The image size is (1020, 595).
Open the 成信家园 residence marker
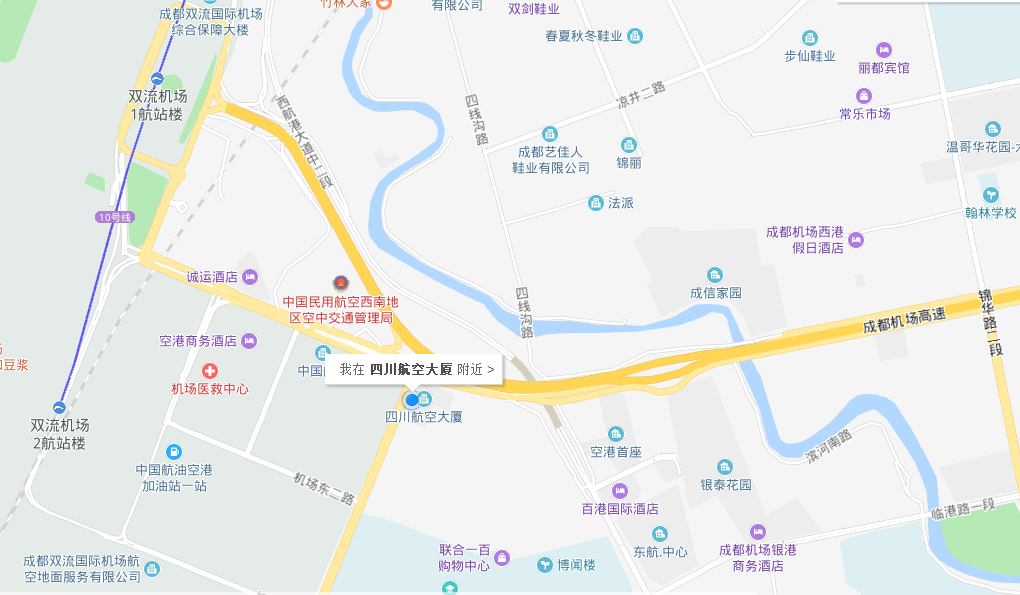715,275
